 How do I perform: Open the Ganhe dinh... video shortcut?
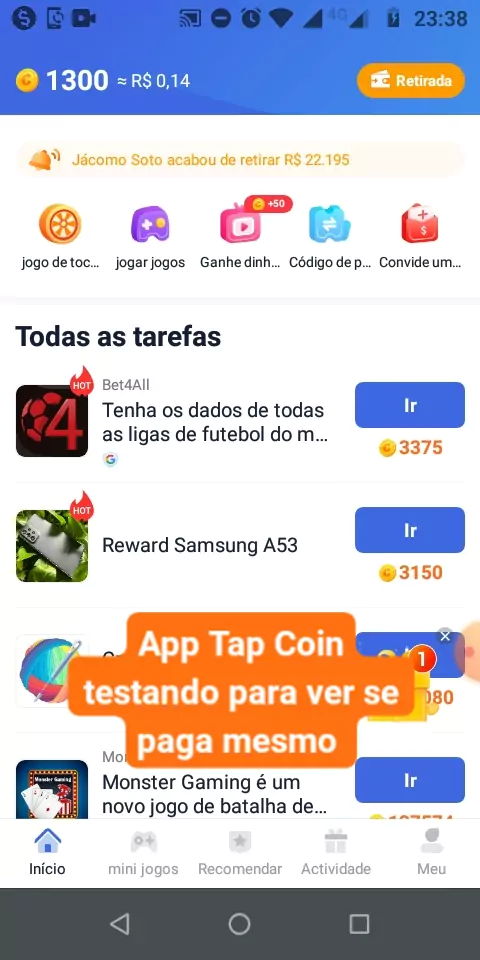[x=241, y=237]
